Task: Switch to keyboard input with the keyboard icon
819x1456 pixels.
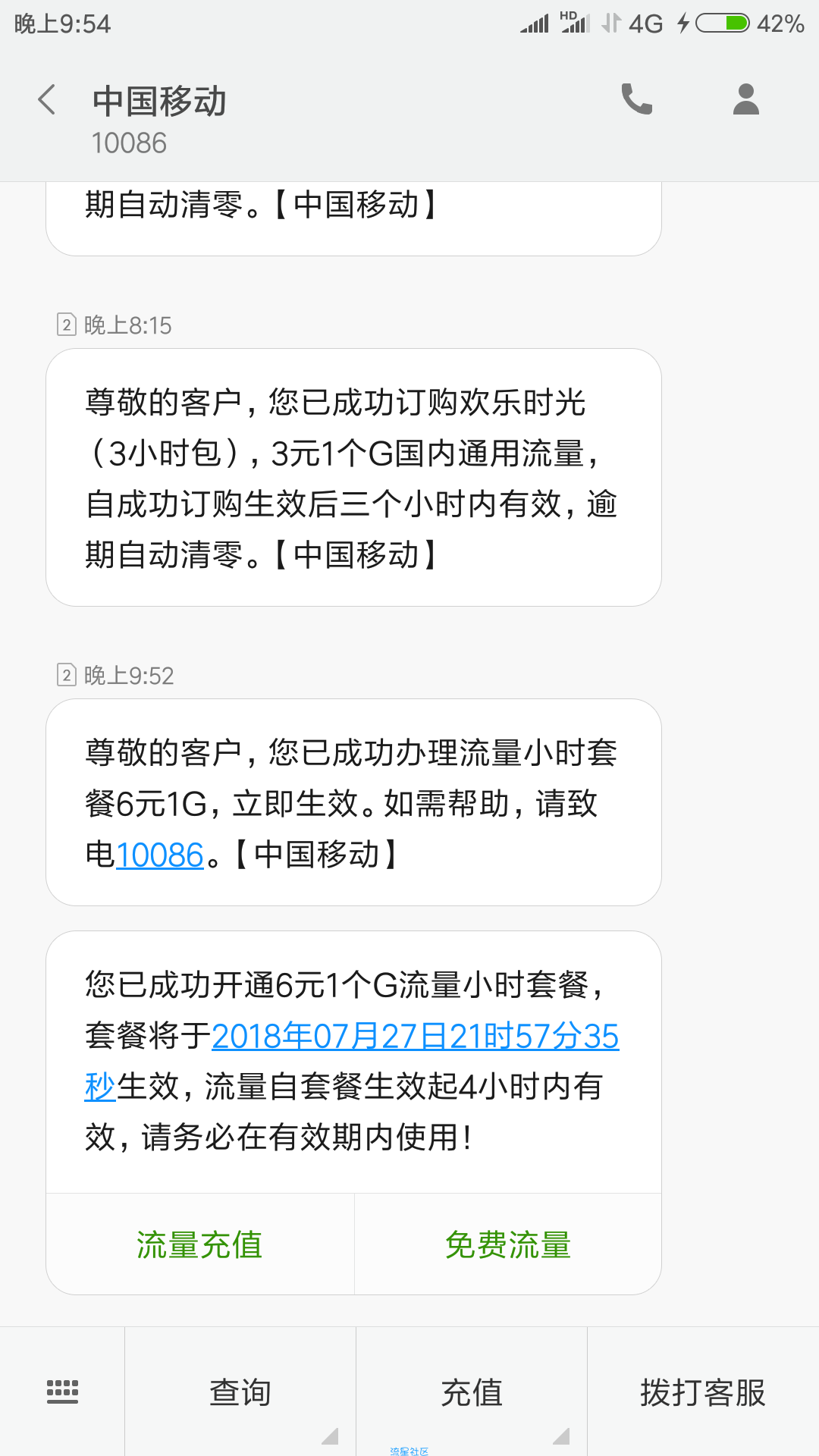Action: pyautogui.click(x=62, y=1392)
